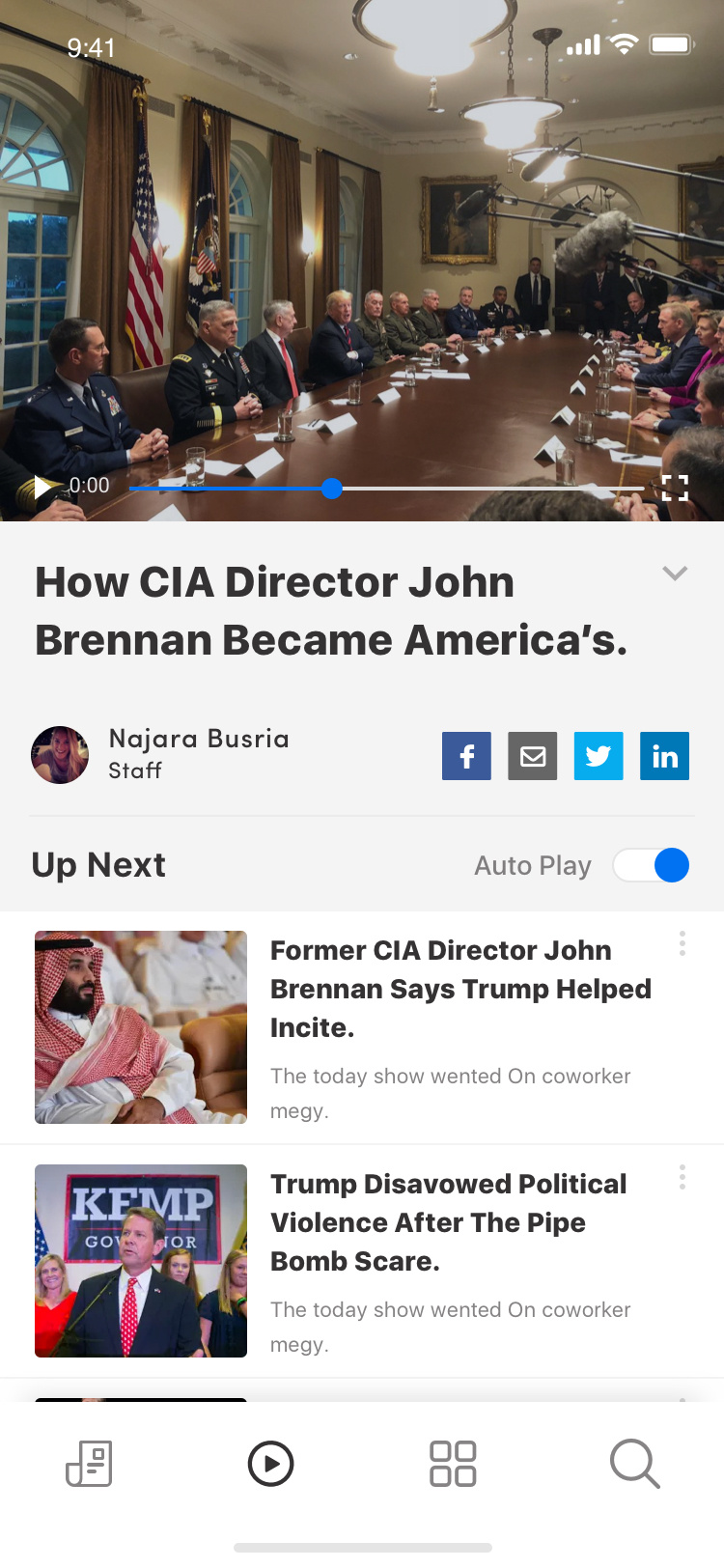Open options for Former CIA Director video
The height and width of the screenshot is (1568, 724).
[x=682, y=943]
